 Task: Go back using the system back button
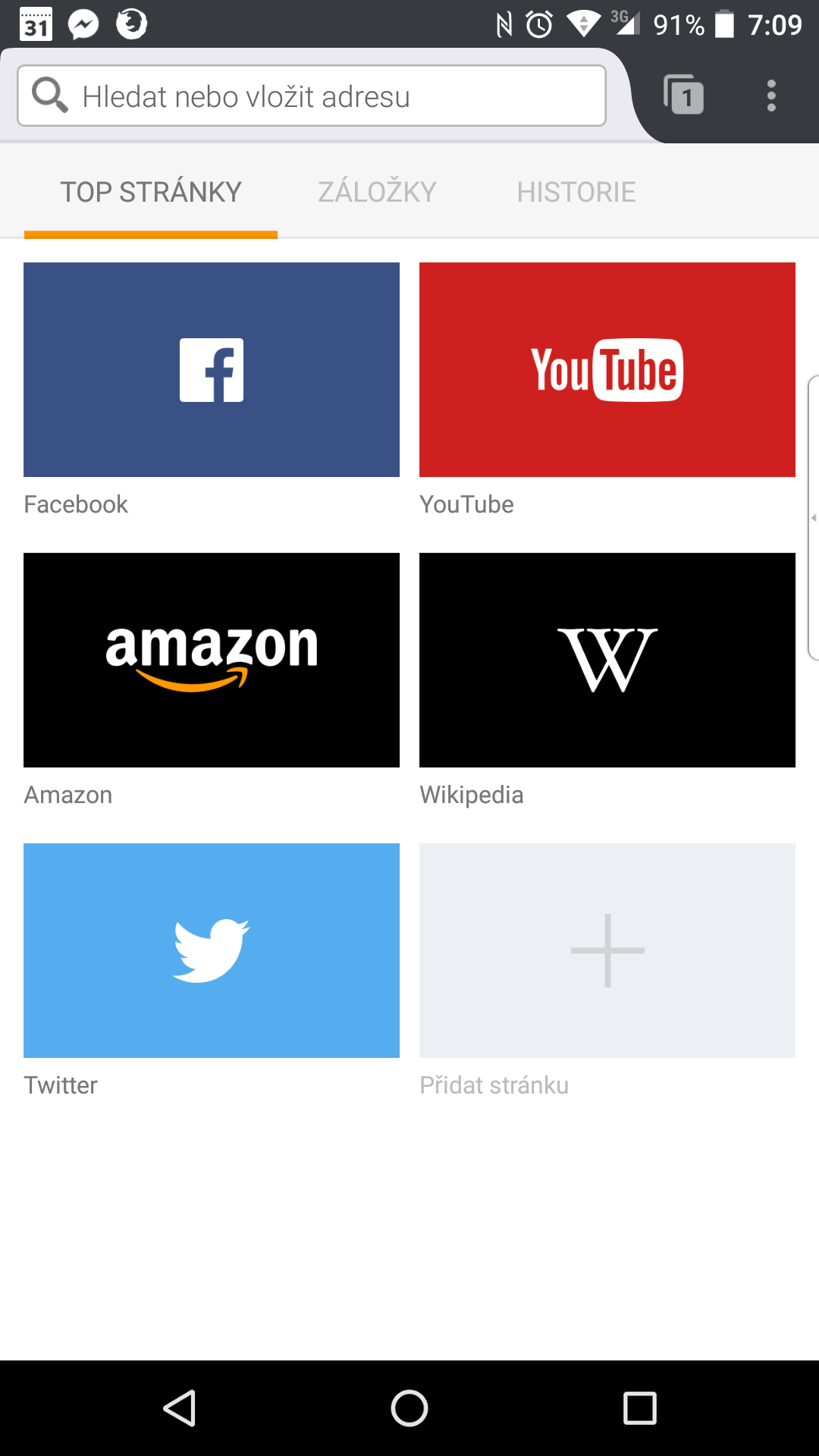pyautogui.click(x=180, y=1408)
